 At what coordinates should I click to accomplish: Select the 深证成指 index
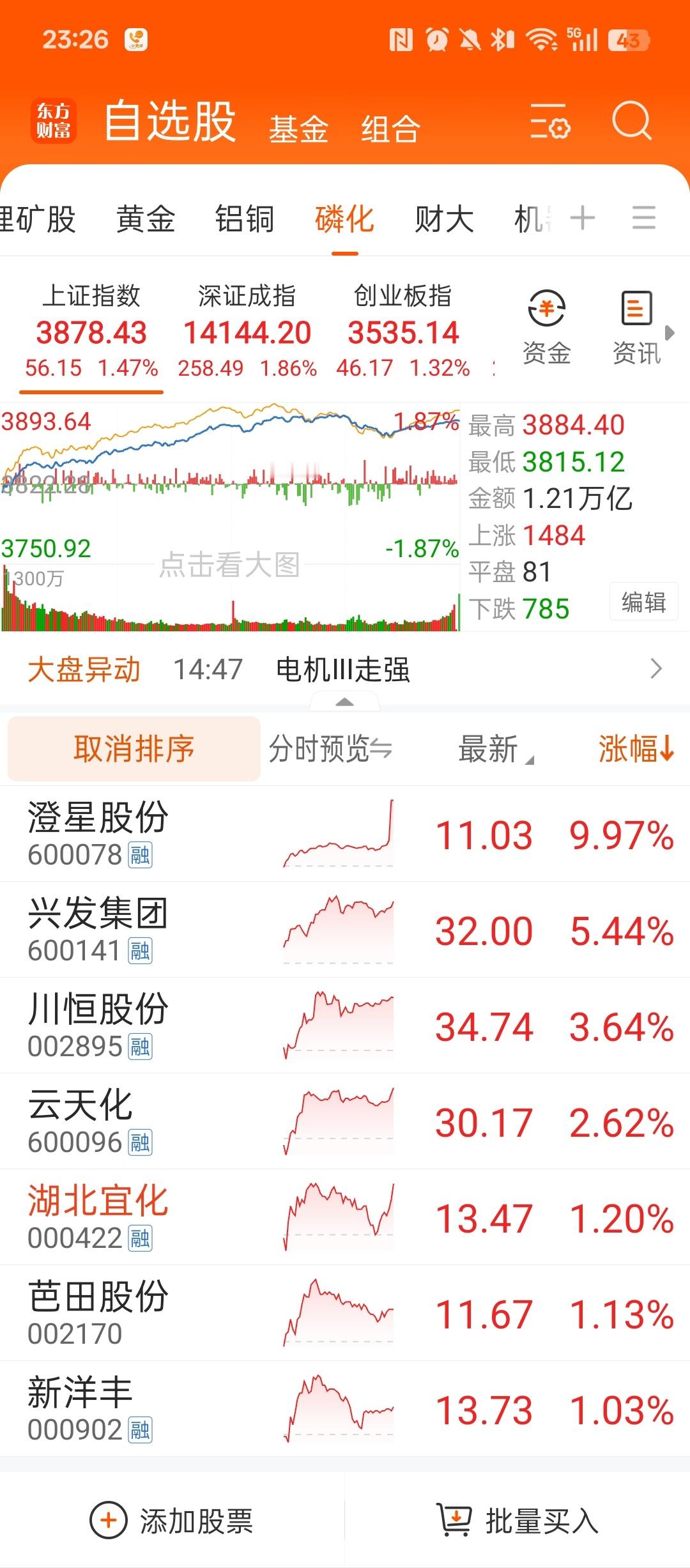[x=247, y=332]
